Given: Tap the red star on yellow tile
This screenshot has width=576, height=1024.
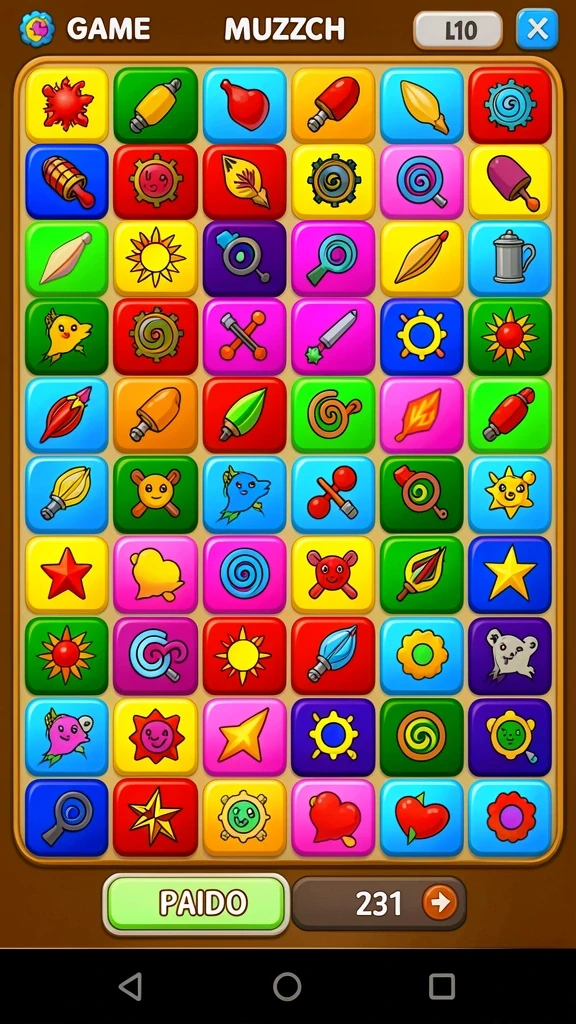Looking at the screenshot, I should (67, 575).
